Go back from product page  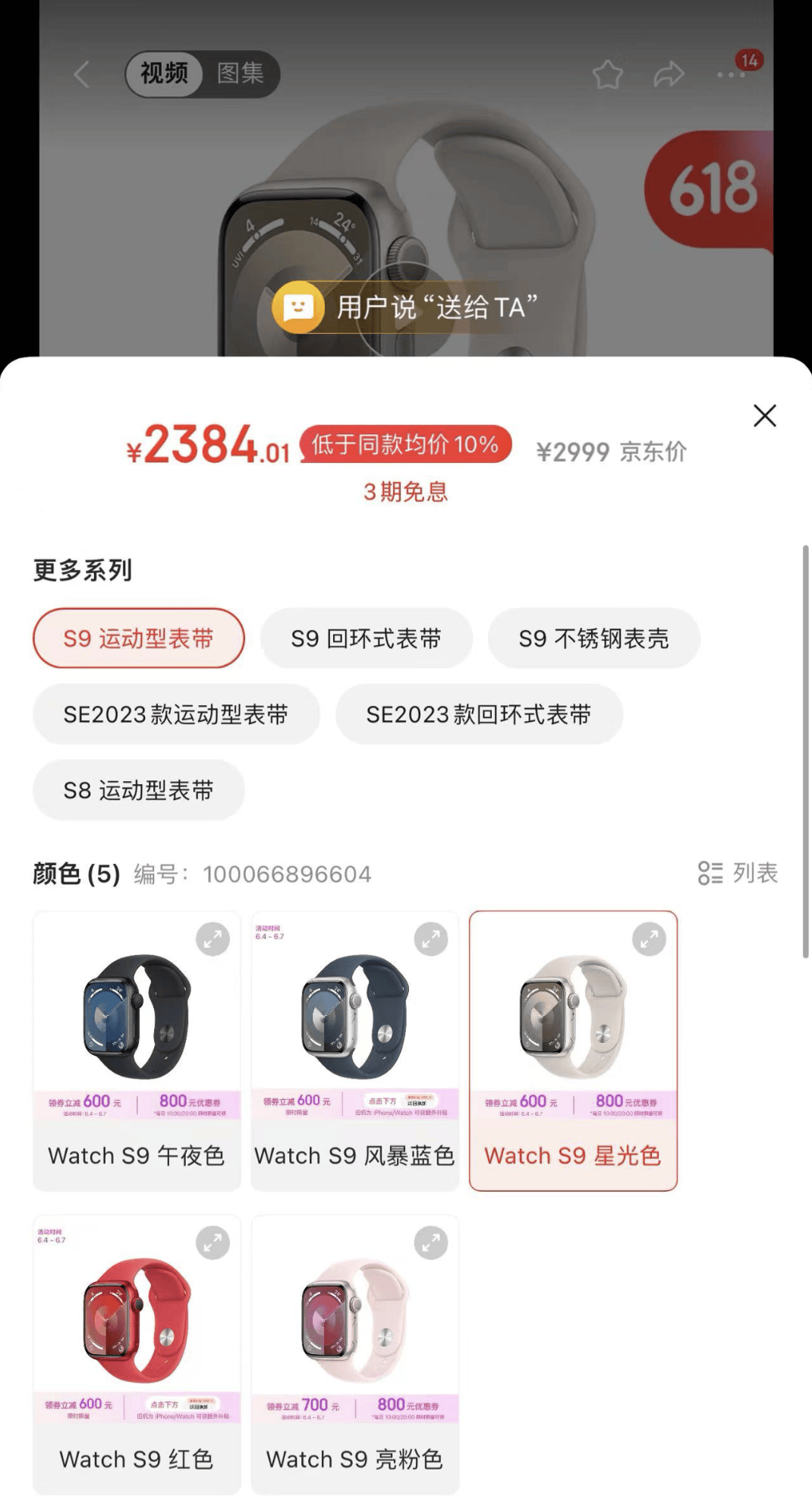(82, 74)
